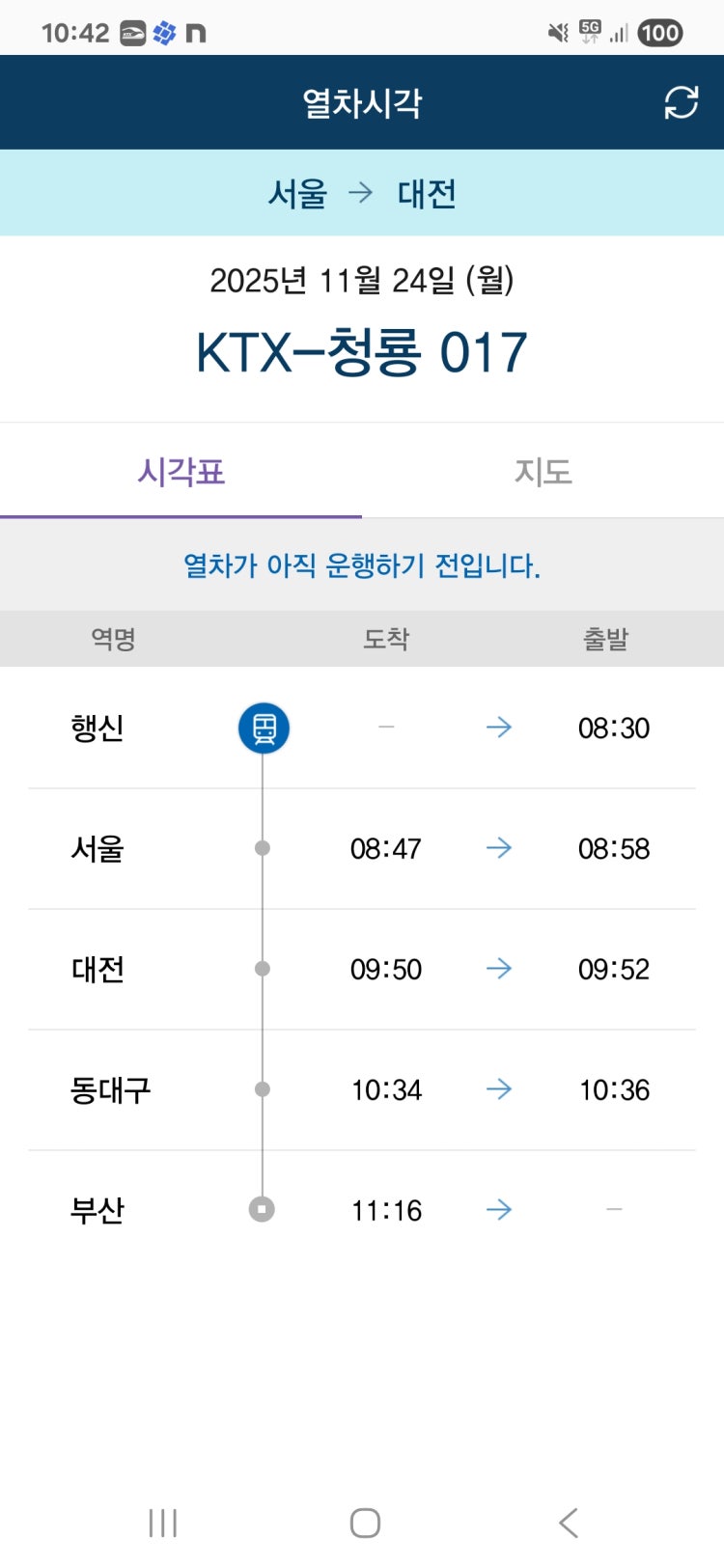The height and width of the screenshot is (1568, 724).
Task: Open recent apps from navigation bar
Action: tap(162, 1523)
